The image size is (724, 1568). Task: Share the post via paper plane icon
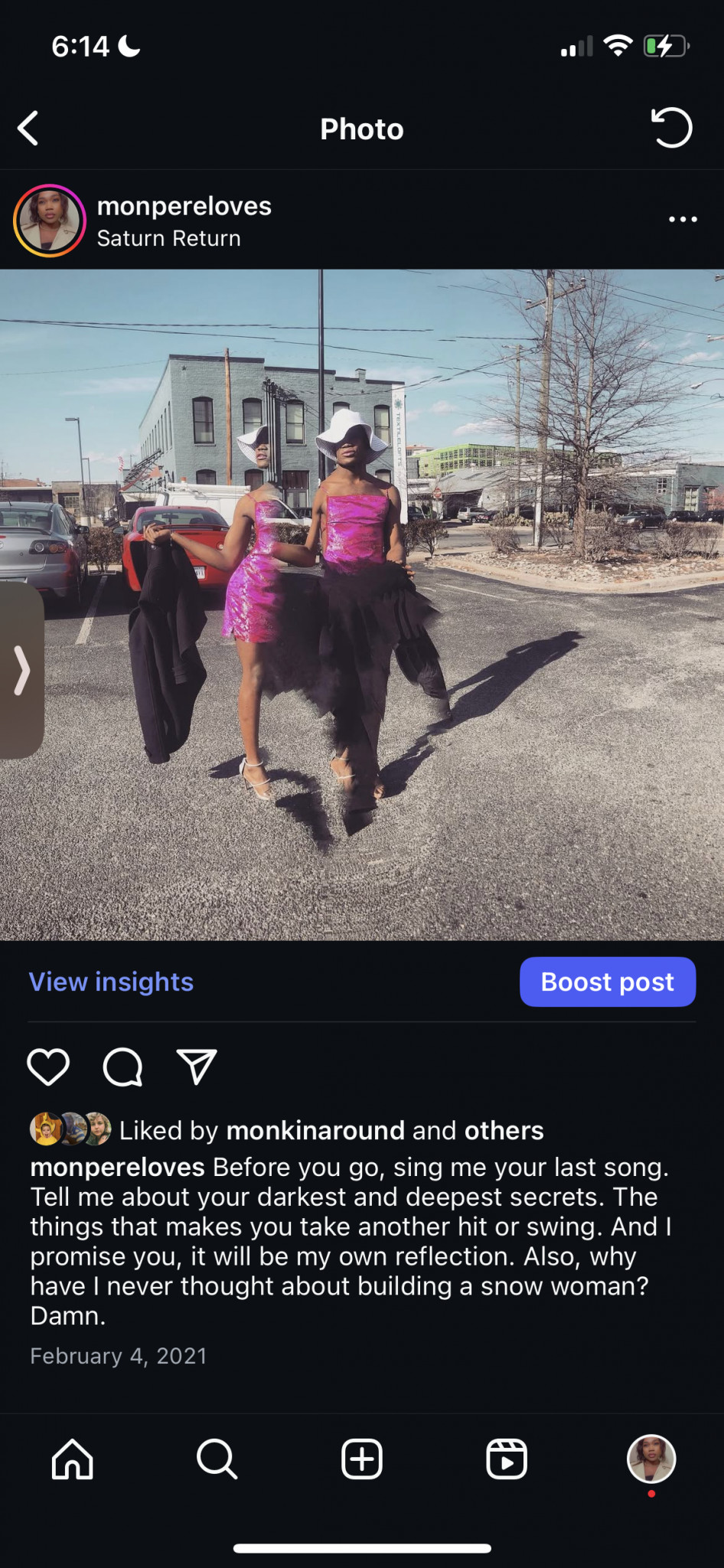(197, 1067)
